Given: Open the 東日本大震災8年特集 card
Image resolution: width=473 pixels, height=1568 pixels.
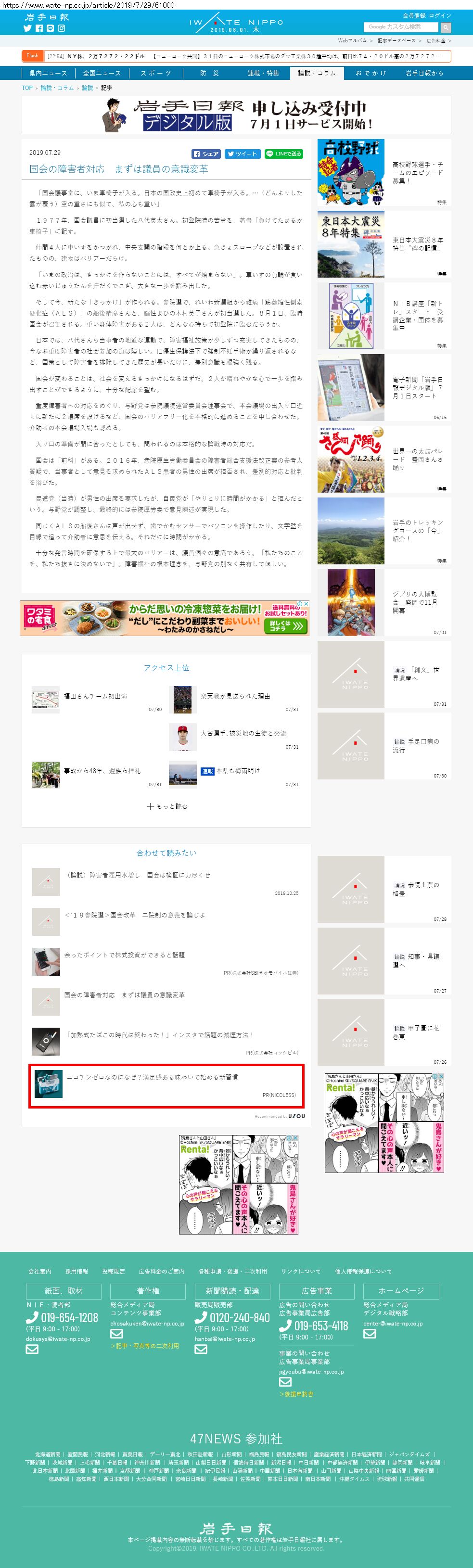Looking at the screenshot, I should point(384,244).
